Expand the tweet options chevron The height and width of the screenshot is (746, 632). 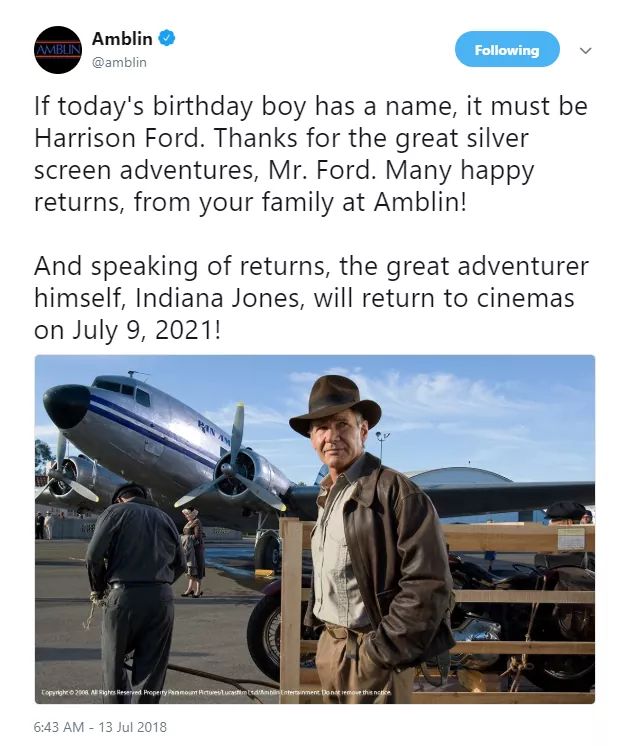coord(586,50)
